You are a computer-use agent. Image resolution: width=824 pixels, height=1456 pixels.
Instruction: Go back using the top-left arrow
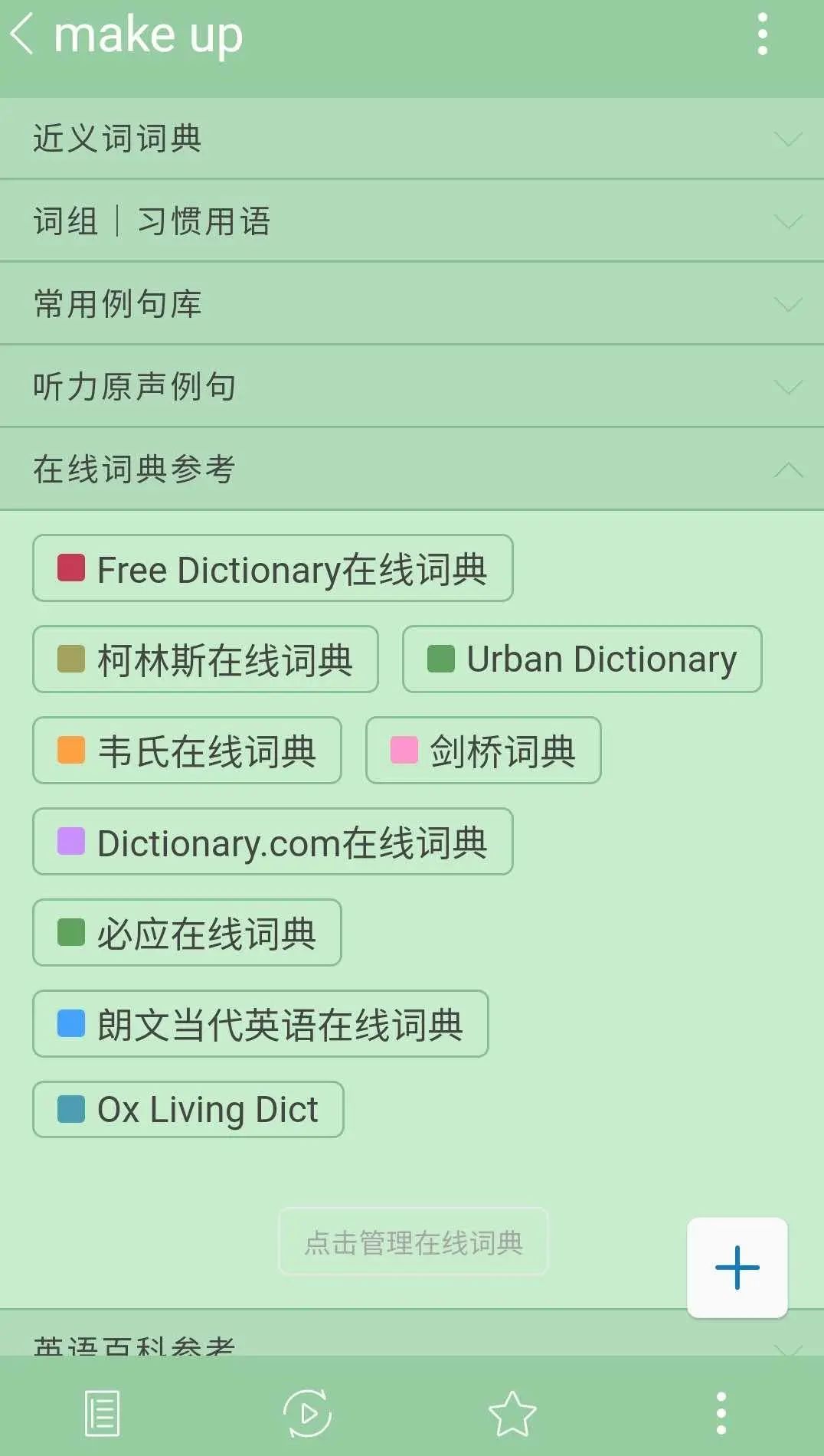click(22, 34)
